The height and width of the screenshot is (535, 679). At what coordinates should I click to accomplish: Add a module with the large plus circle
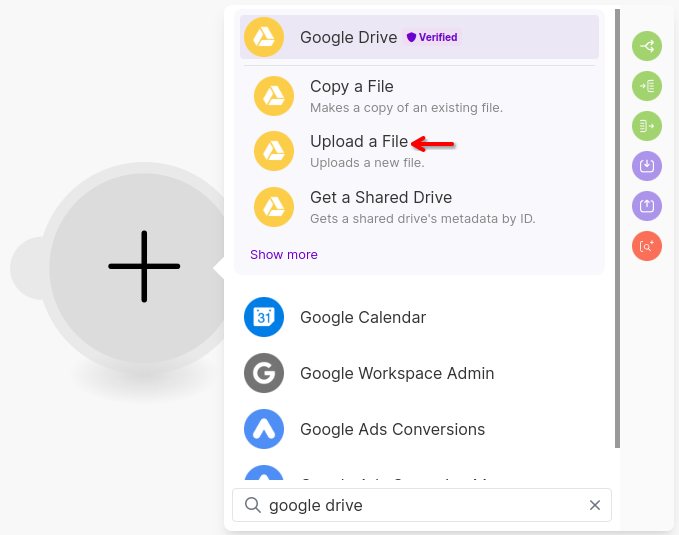(x=144, y=266)
